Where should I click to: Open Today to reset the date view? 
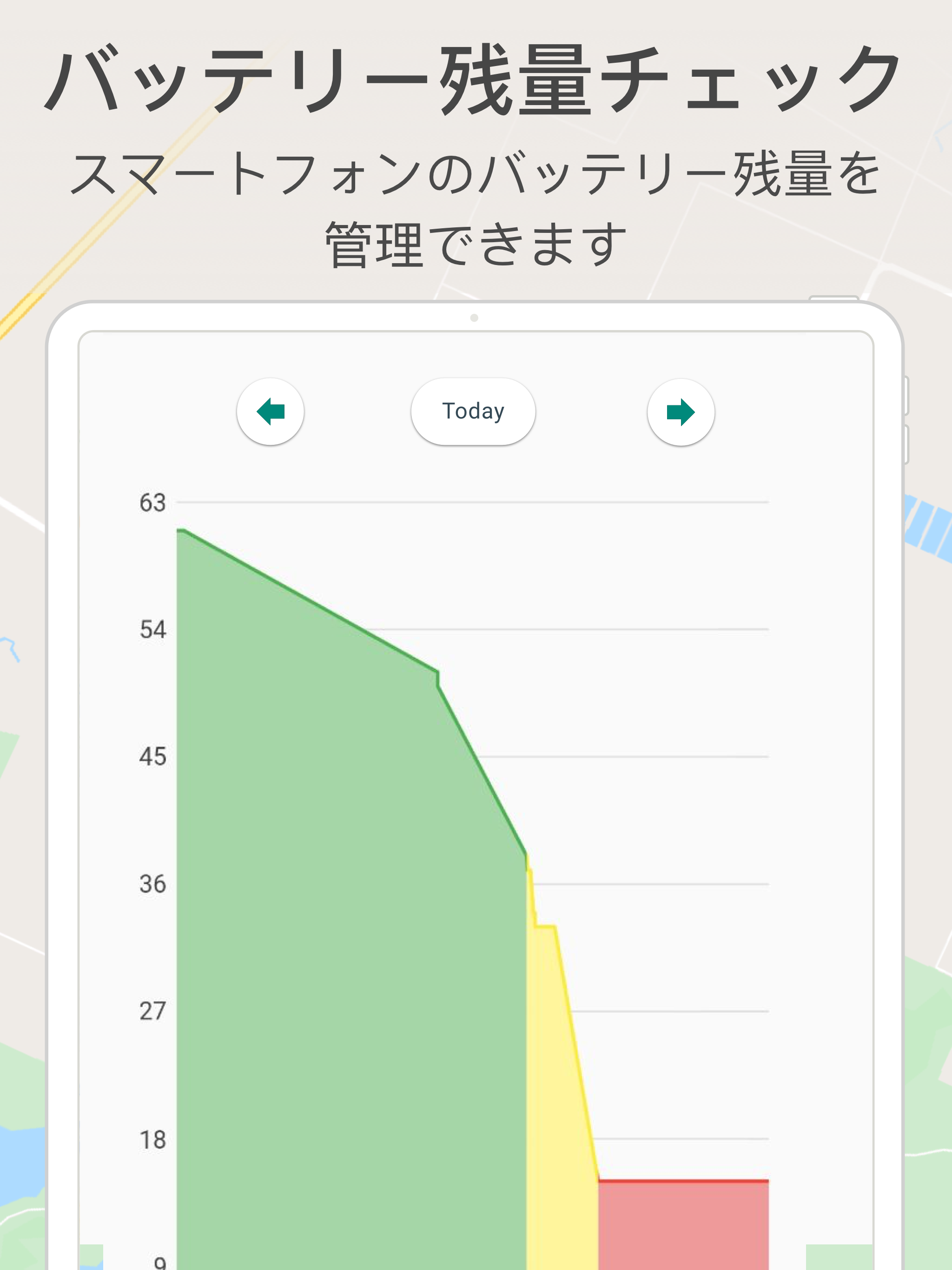[472, 410]
